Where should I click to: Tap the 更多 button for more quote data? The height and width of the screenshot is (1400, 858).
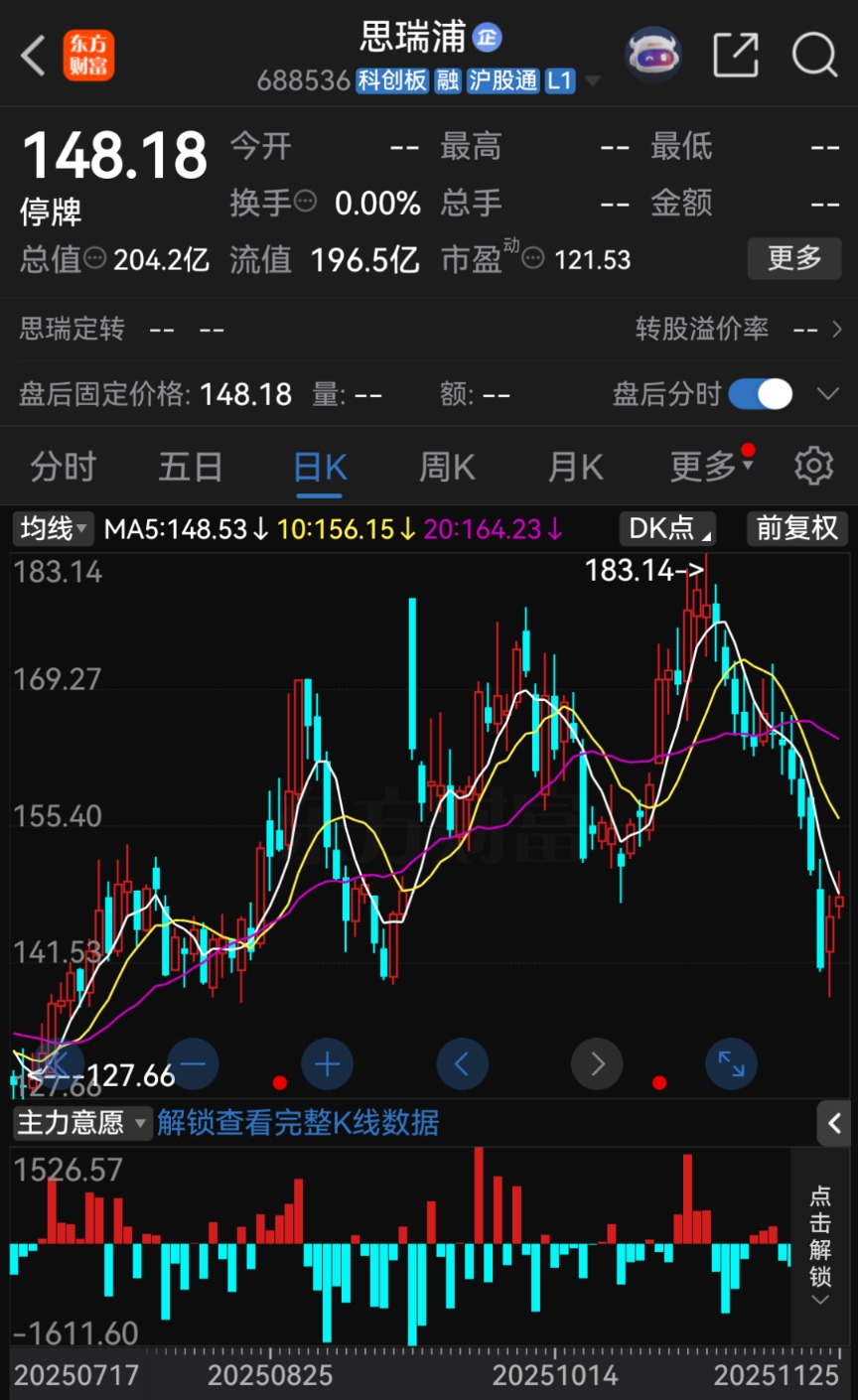[x=794, y=259]
